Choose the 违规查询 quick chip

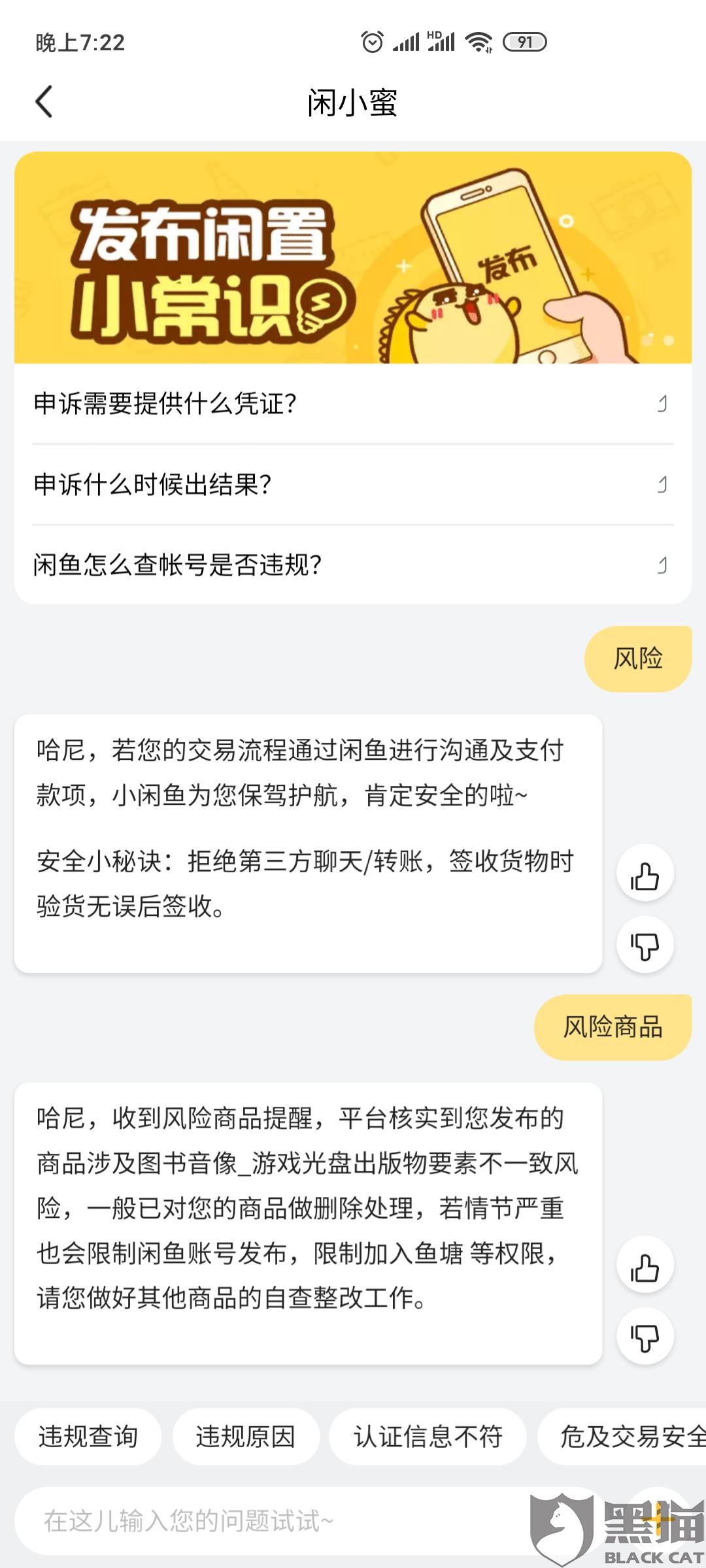[88, 1437]
